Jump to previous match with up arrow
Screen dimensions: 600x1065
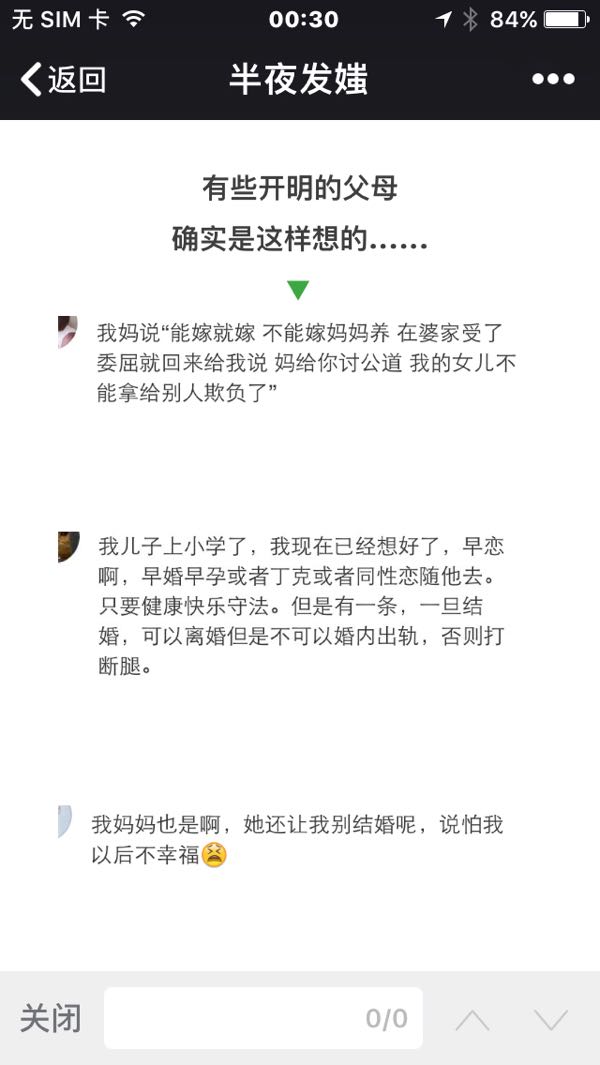(472, 1020)
